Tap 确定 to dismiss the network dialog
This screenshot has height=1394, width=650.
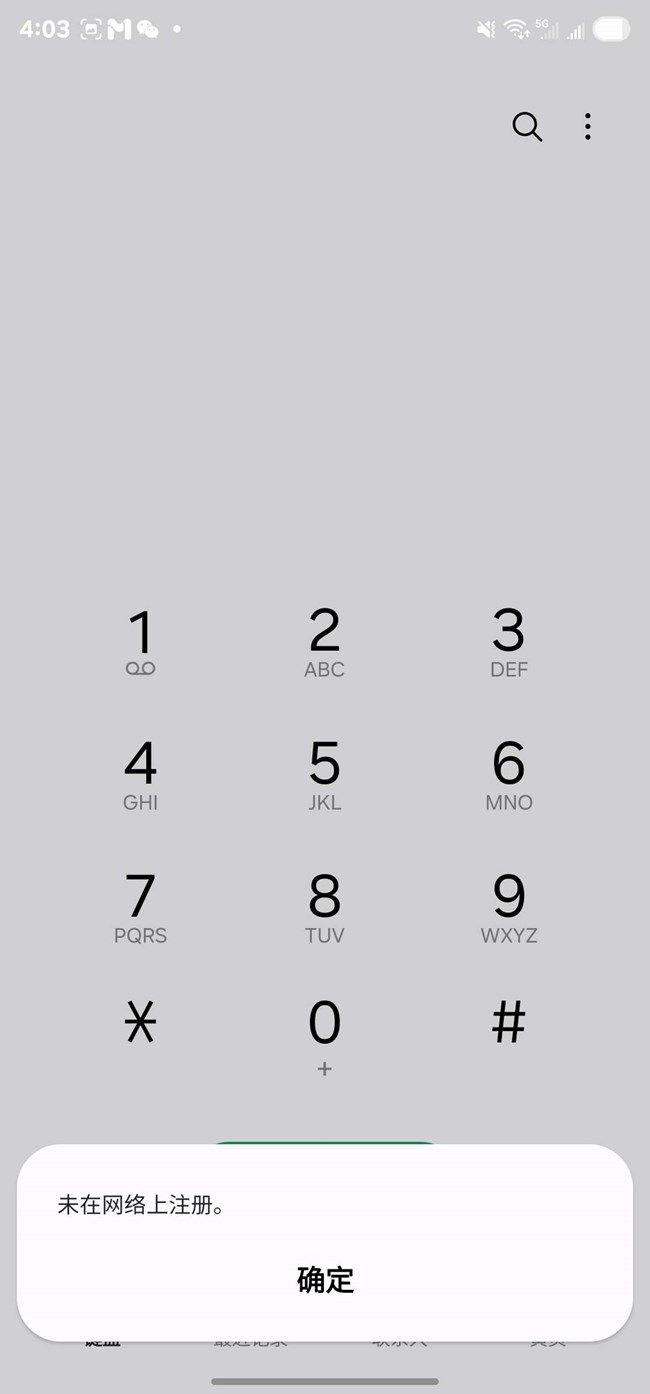pos(325,1279)
